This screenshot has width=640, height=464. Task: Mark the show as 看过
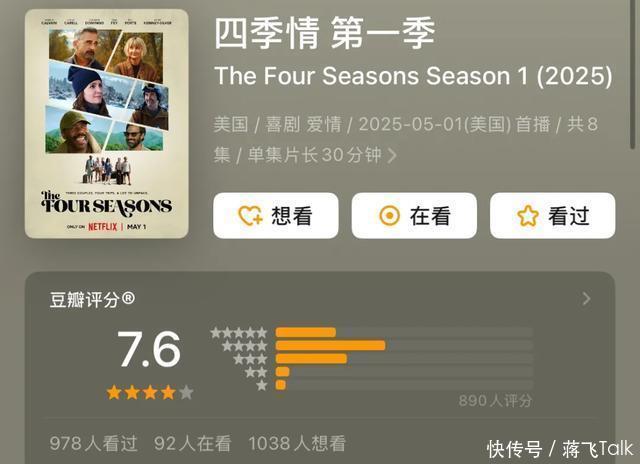pos(552,216)
